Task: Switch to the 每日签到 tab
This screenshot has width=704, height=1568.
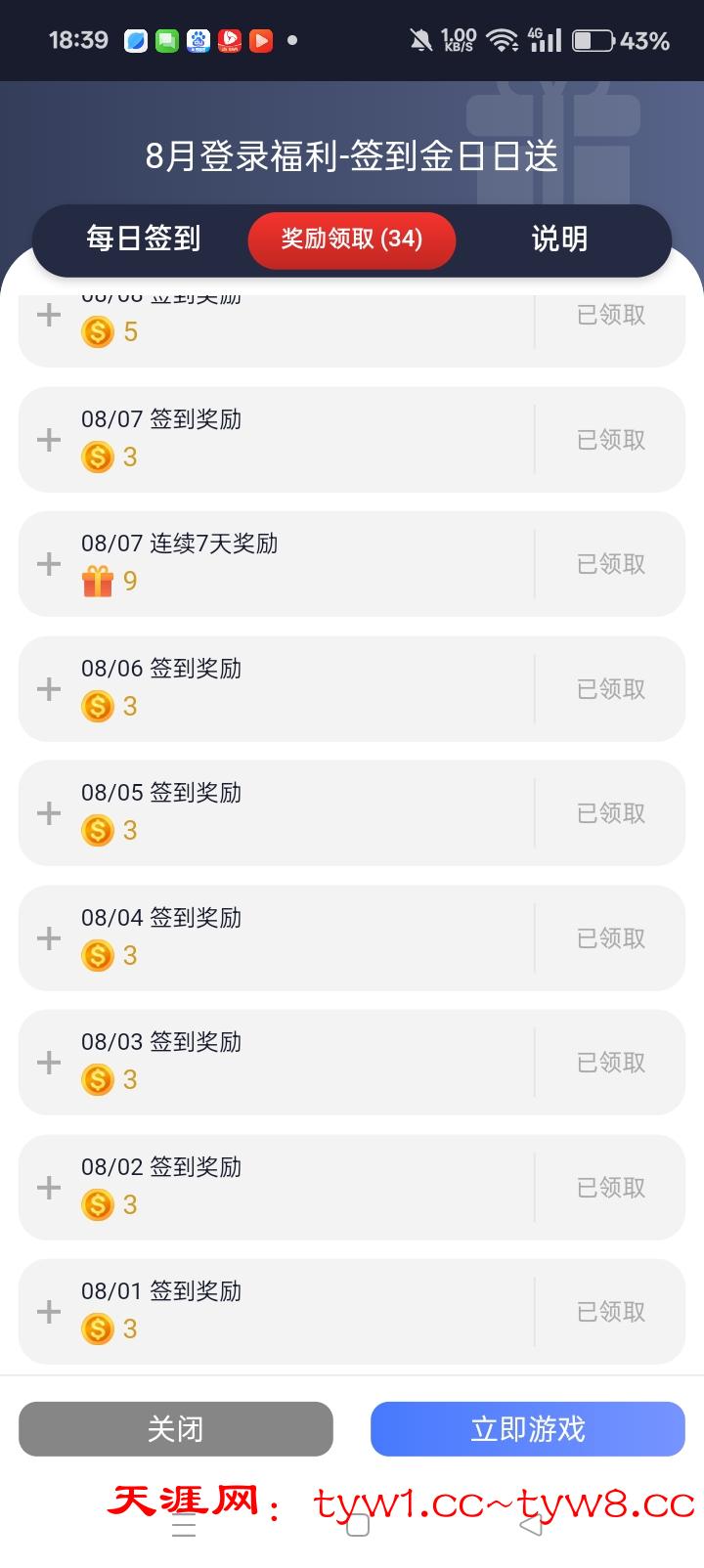Action: pyautogui.click(x=144, y=240)
